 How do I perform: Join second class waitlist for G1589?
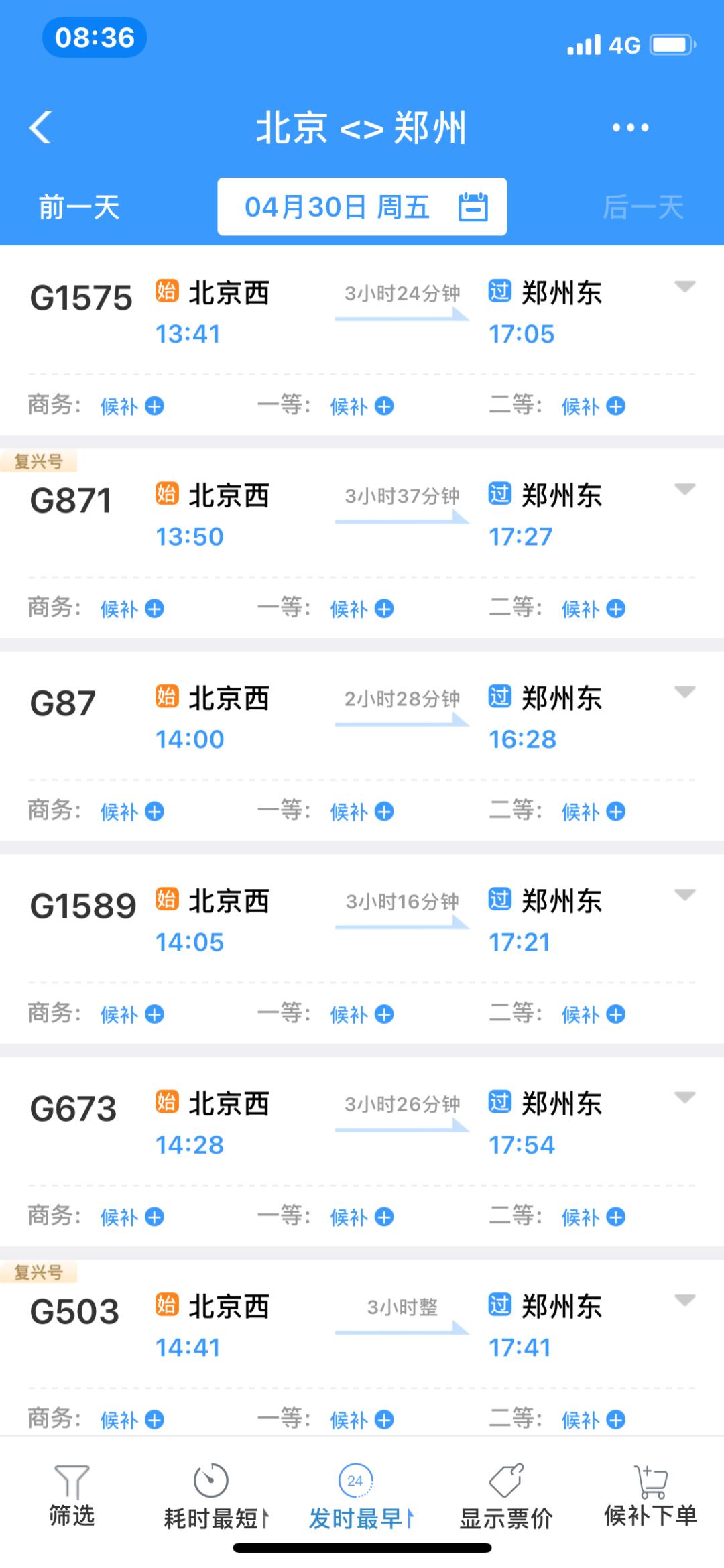[x=593, y=1015]
